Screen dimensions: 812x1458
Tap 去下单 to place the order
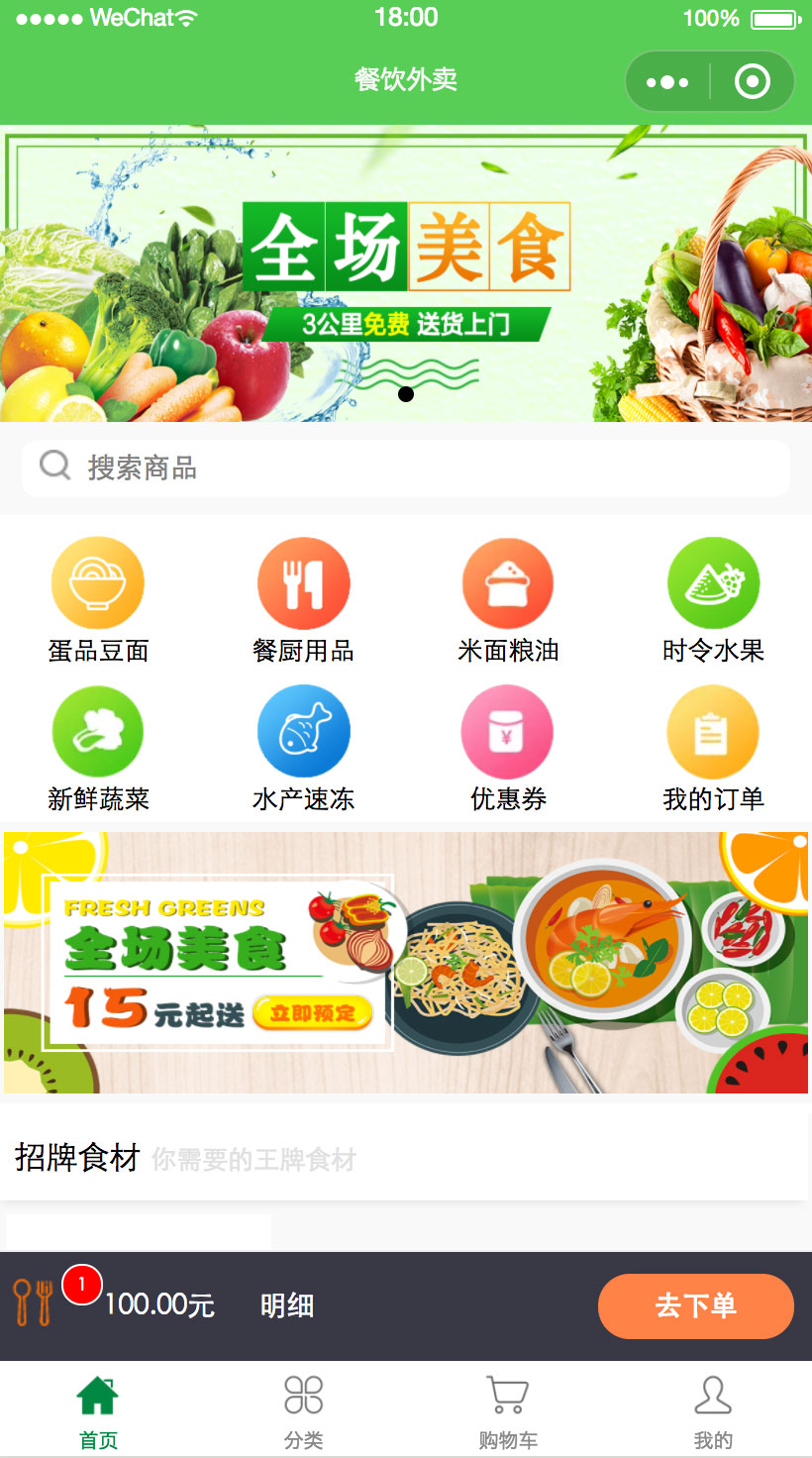[695, 1305]
